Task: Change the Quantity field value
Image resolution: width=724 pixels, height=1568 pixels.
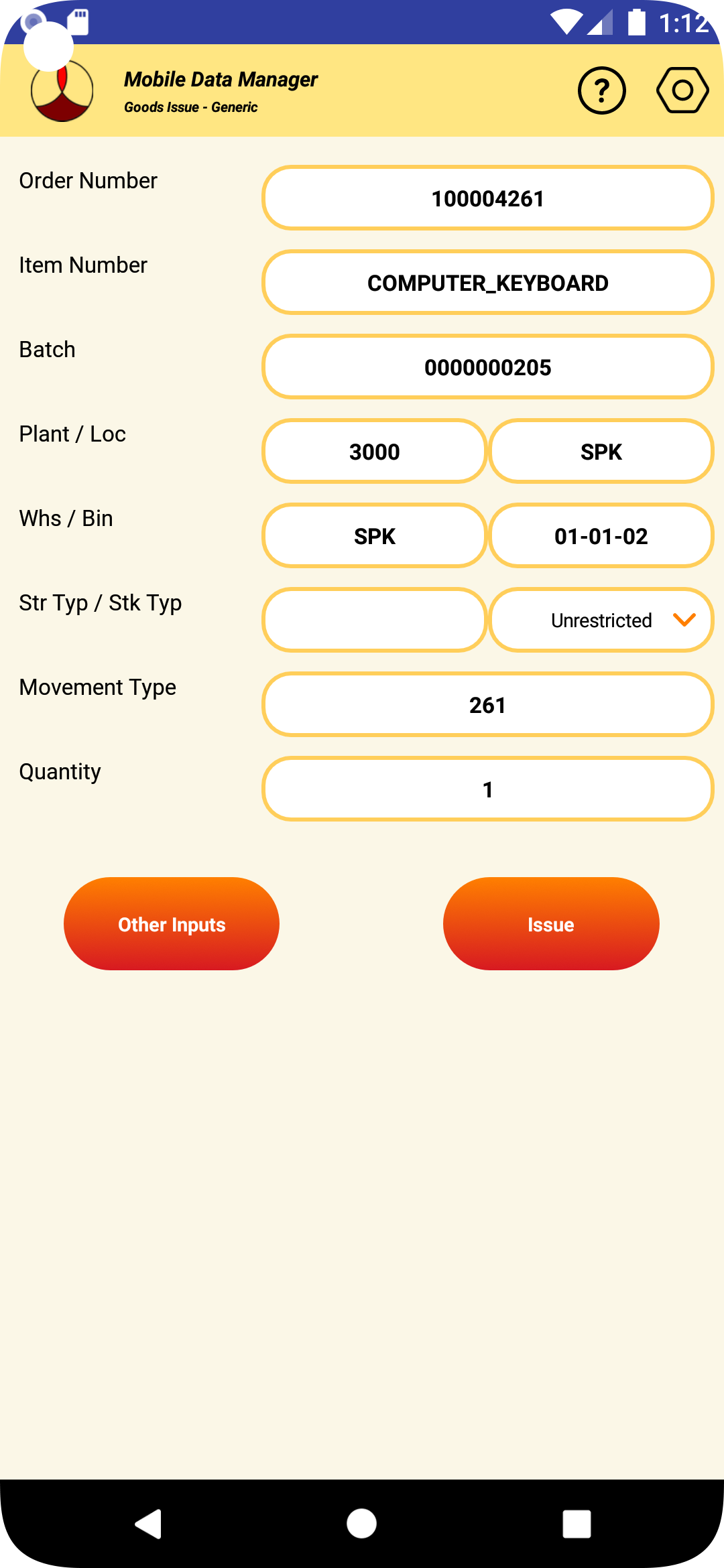Action: click(487, 789)
